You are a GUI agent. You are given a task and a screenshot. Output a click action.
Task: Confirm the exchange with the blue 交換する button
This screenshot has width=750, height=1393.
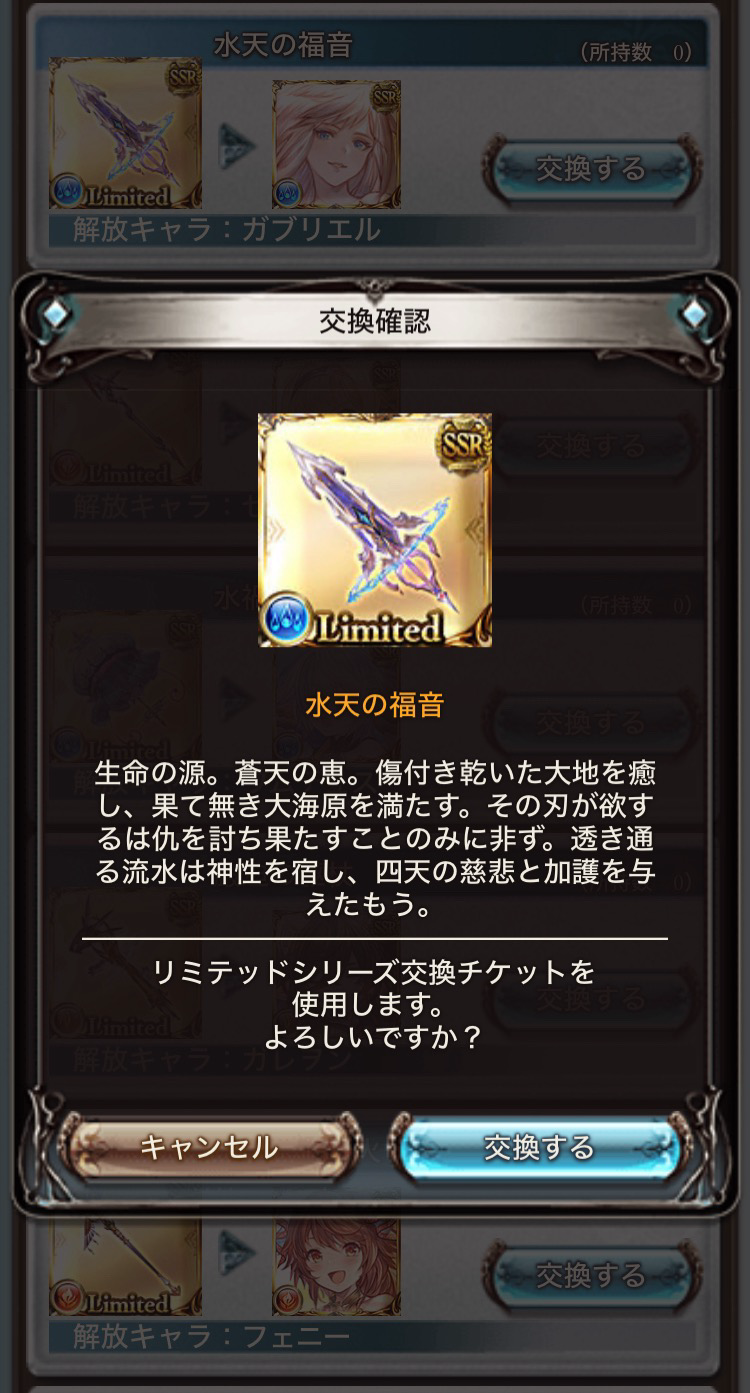pyautogui.click(x=539, y=1147)
